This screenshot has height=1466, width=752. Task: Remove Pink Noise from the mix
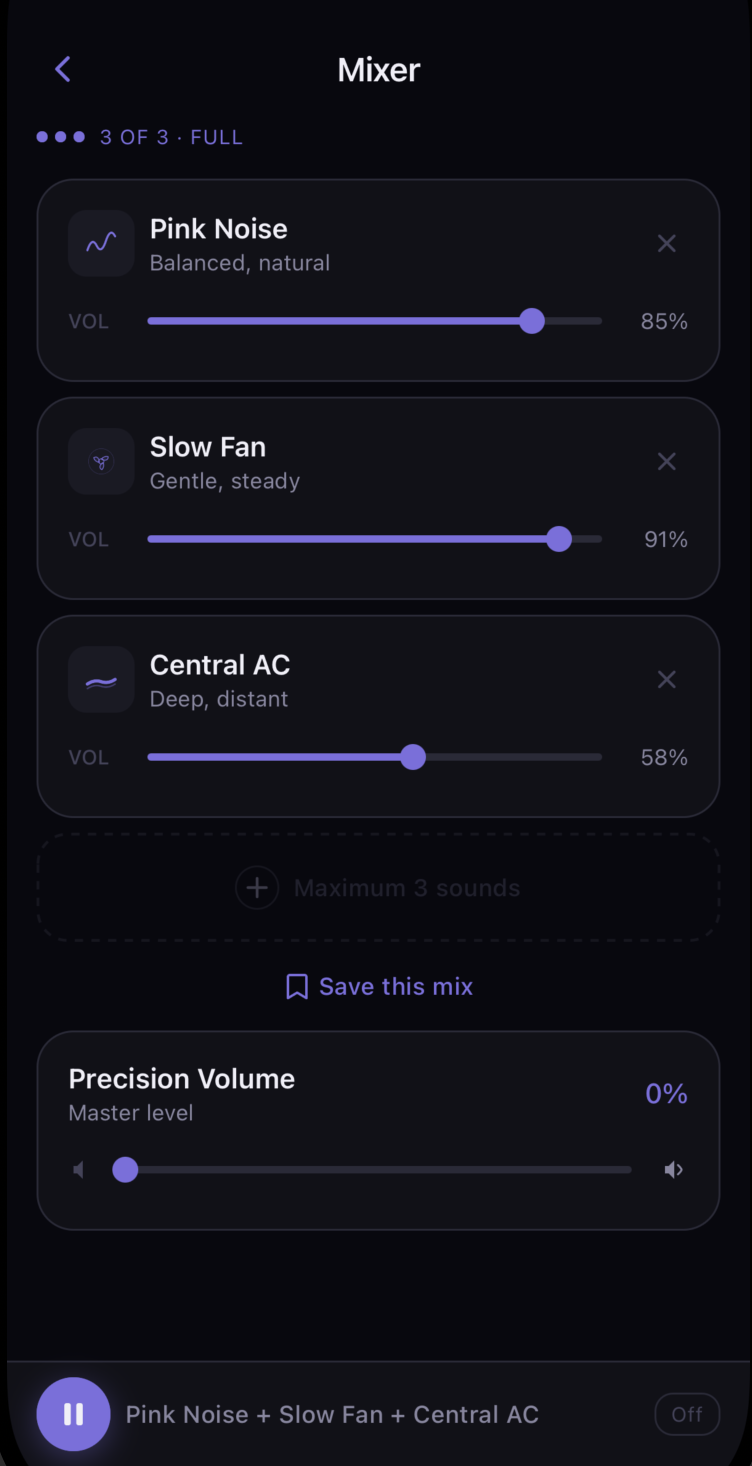click(x=666, y=243)
